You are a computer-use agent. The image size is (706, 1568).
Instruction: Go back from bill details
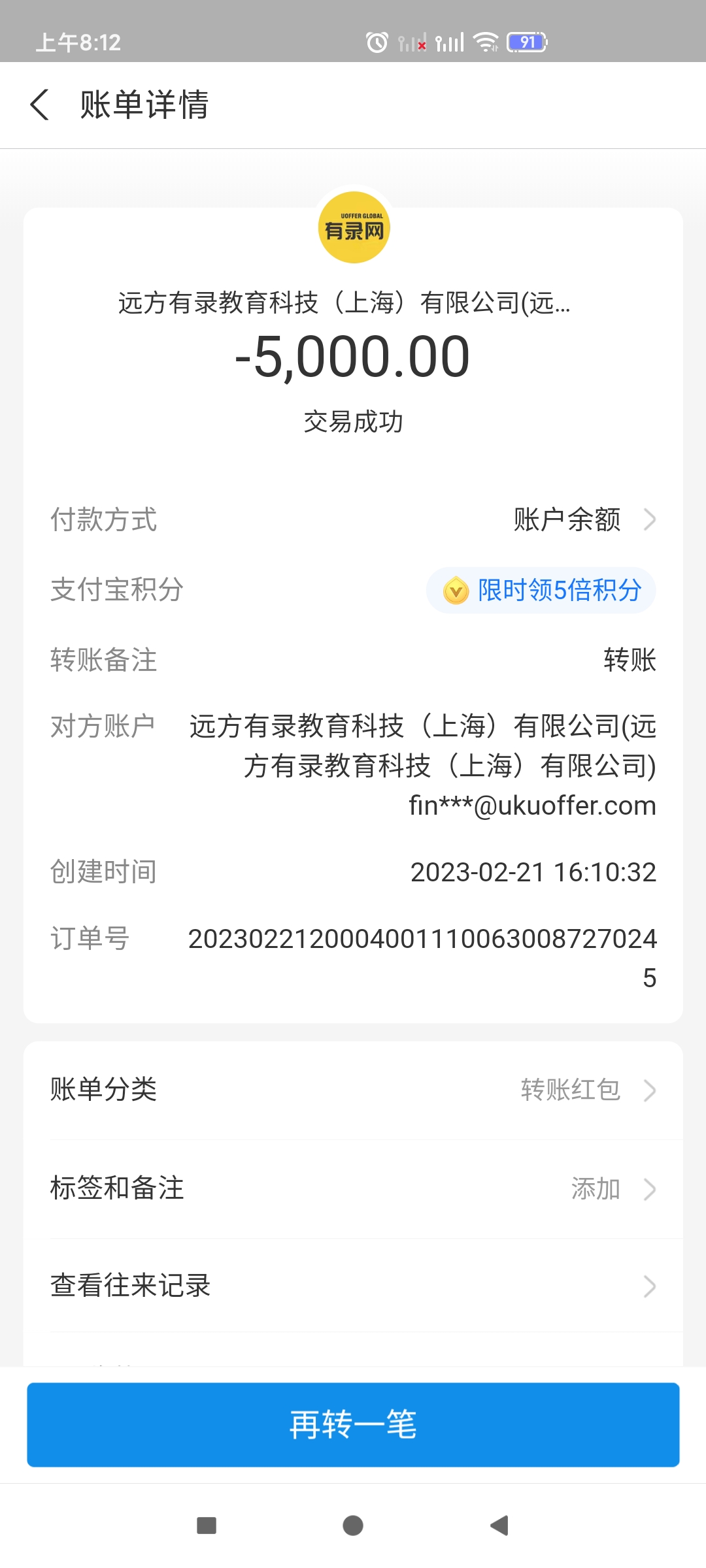click(41, 105)
